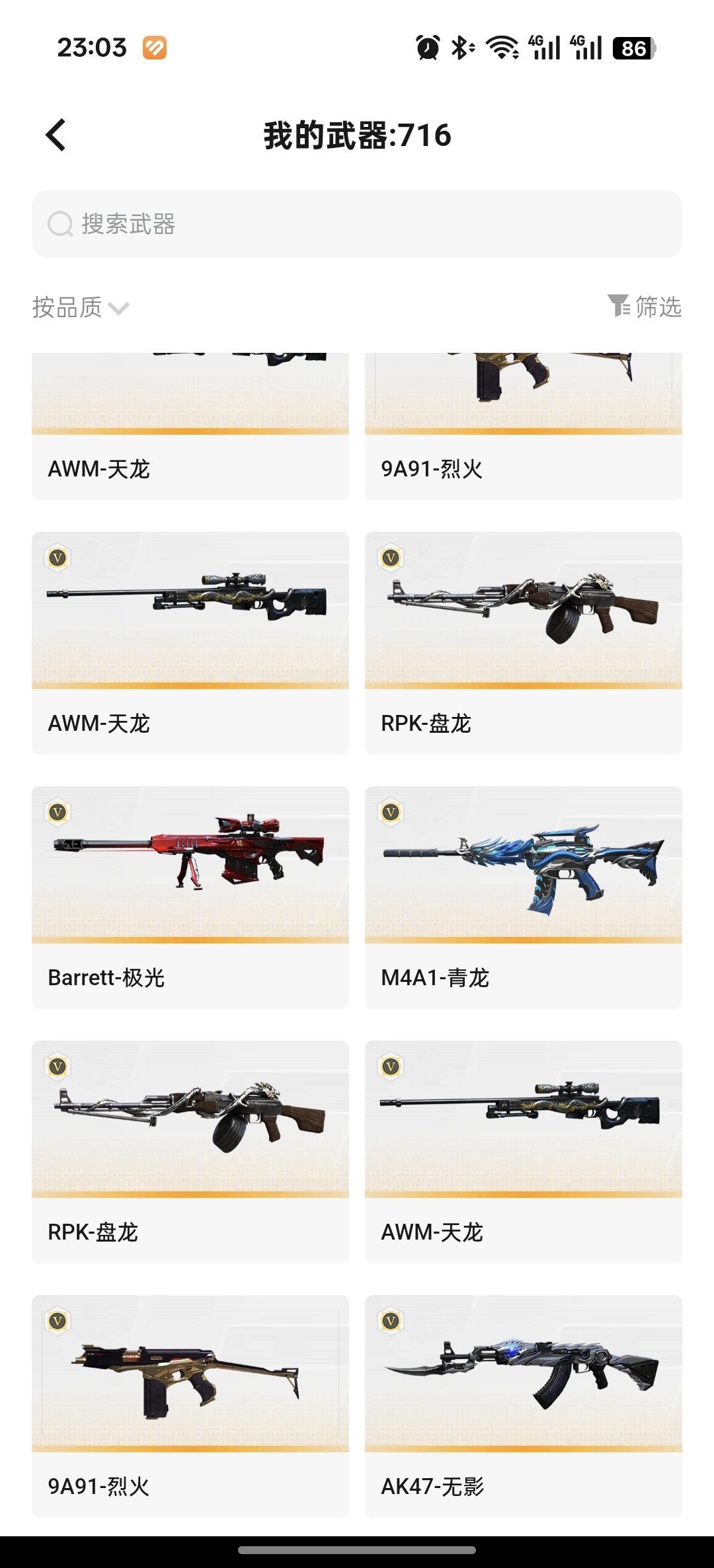This screenshot has height=1568, width=714.
Task: Open the M4A1-青龙 weapon card
Action: [524, 897]
